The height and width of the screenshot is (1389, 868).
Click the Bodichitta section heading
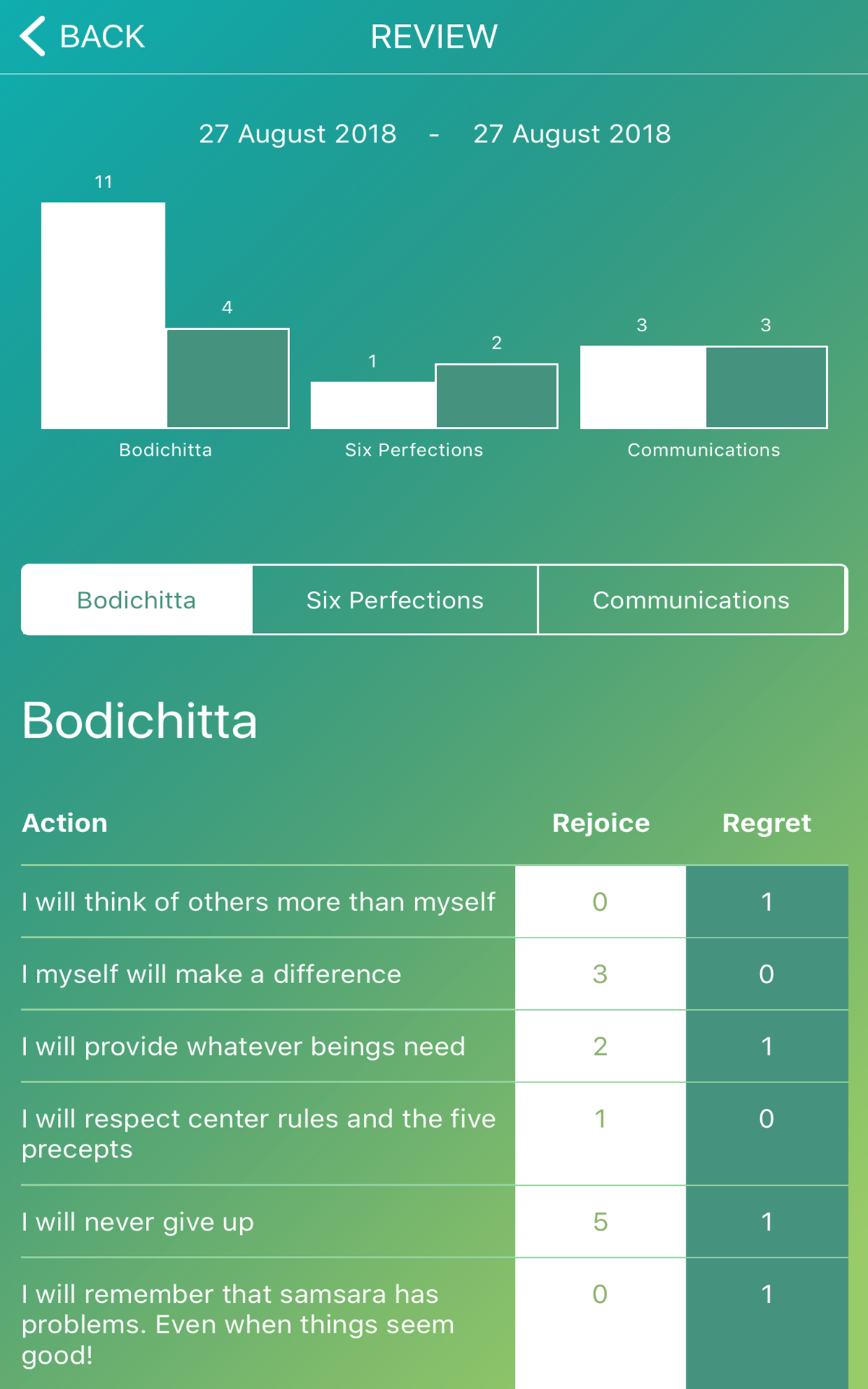tap(140, 718)
